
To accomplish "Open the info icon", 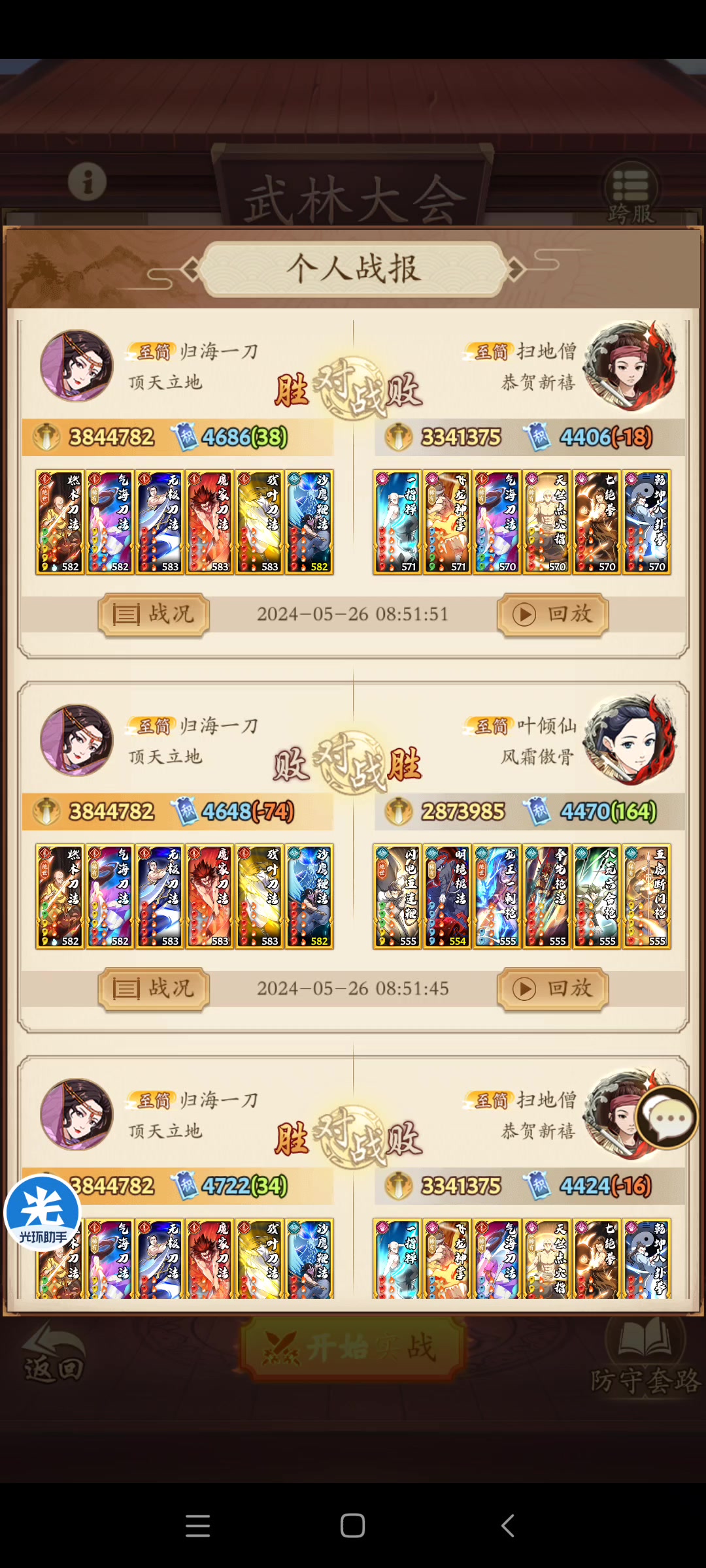I will [87, 181].
